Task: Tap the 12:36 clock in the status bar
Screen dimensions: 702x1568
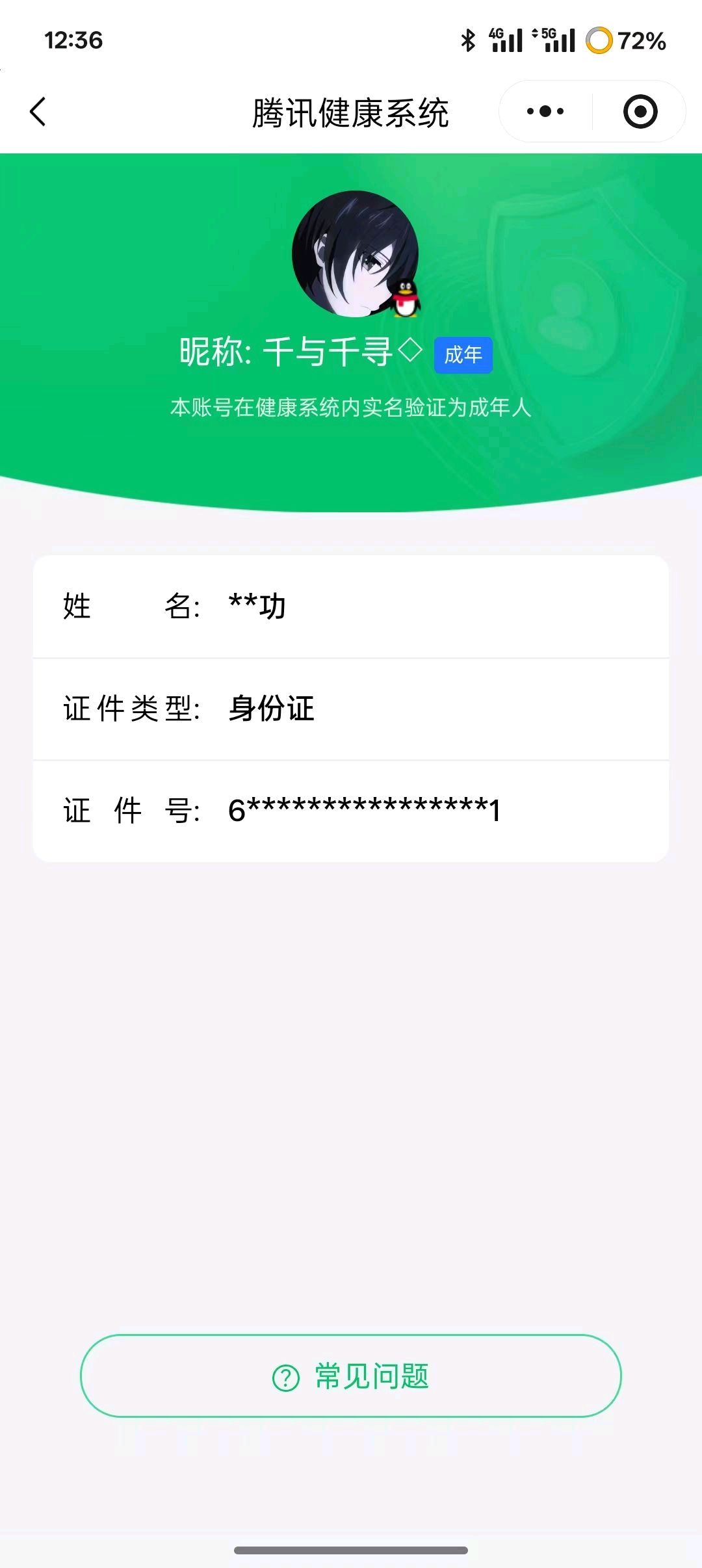Action: coord(73,40)
